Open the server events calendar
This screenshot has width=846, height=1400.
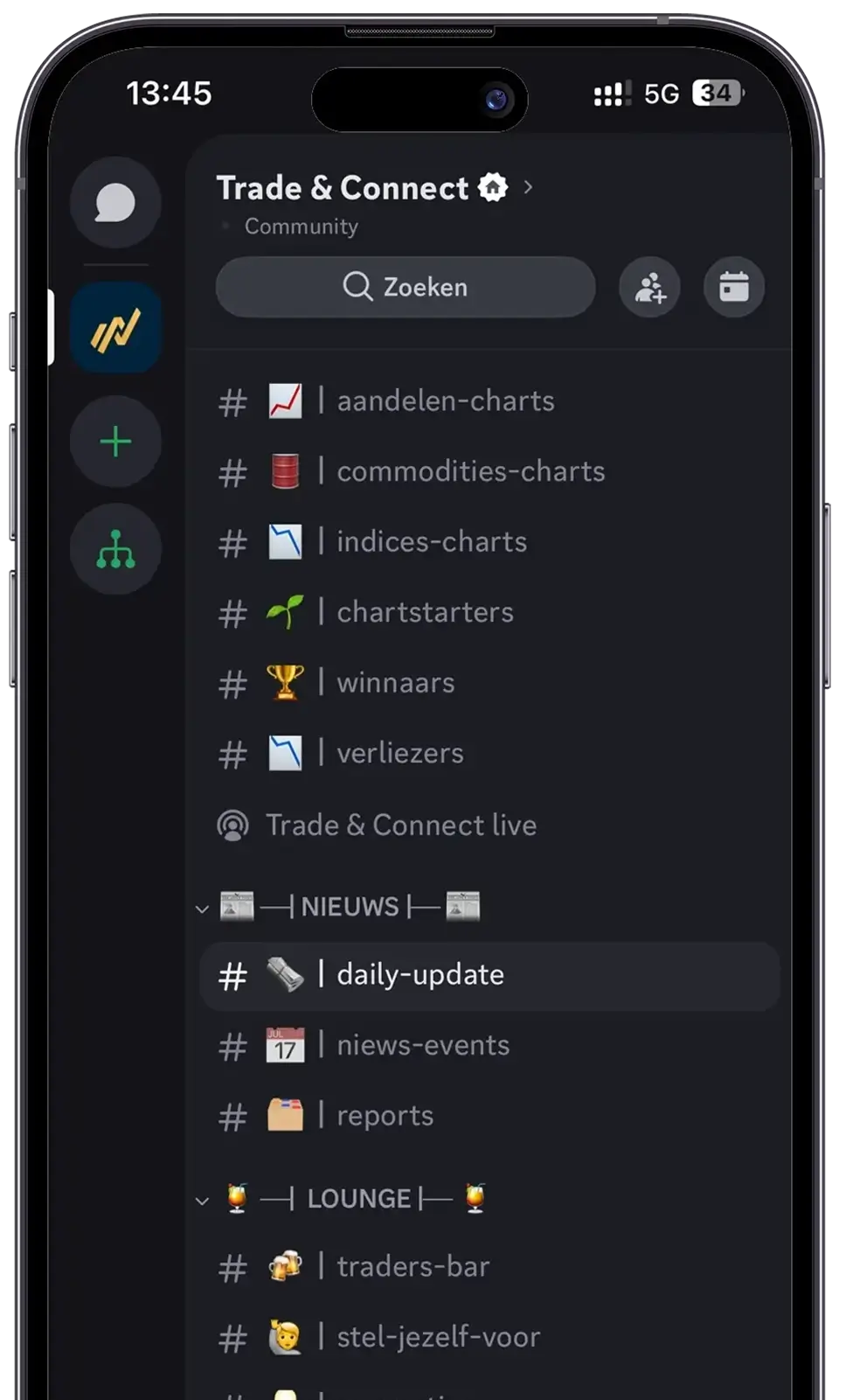coord(733,287)
